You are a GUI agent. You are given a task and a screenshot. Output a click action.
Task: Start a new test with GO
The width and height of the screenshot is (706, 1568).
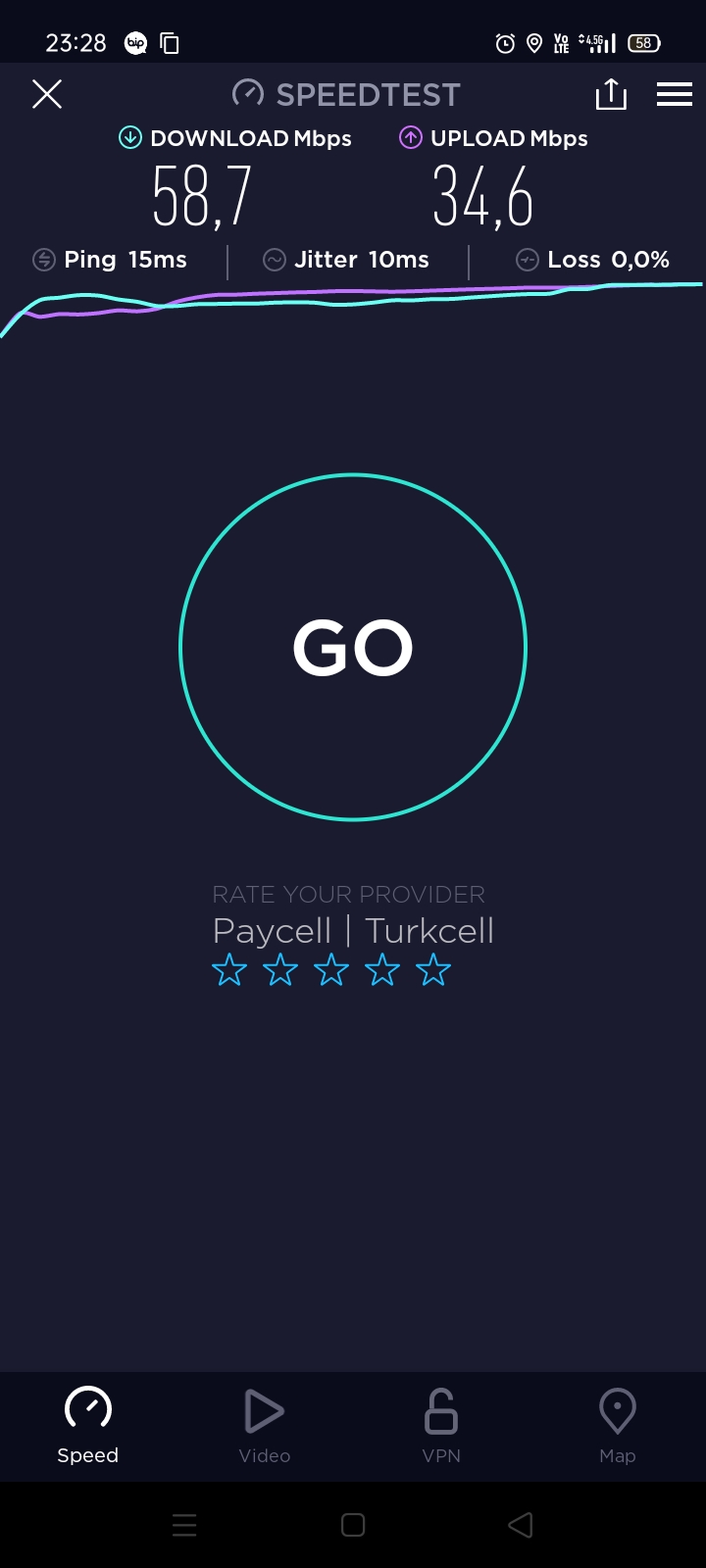[x=353, y=647]
